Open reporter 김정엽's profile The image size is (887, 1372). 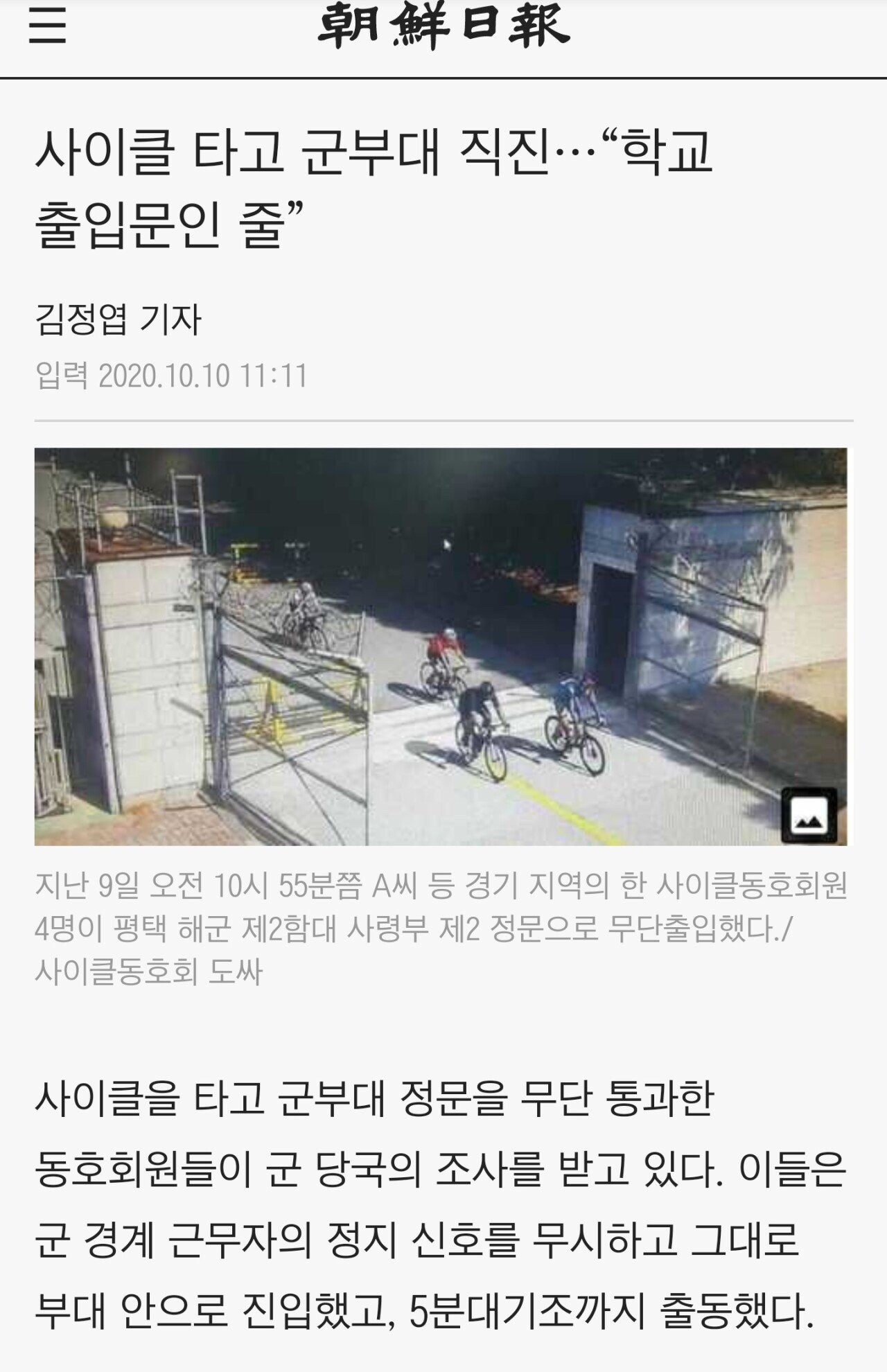(x=118, y=320)
